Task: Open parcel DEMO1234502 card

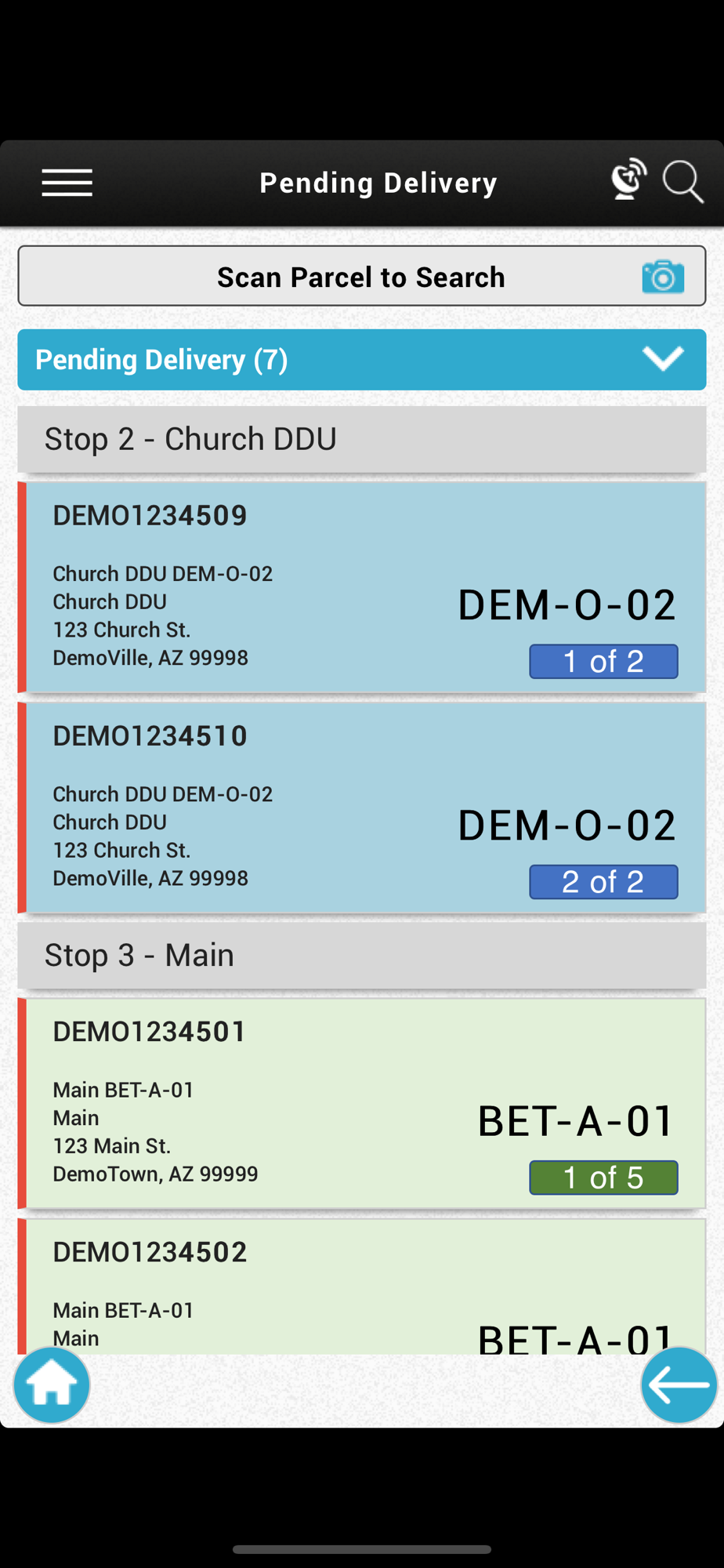Action: [362, 1286]
